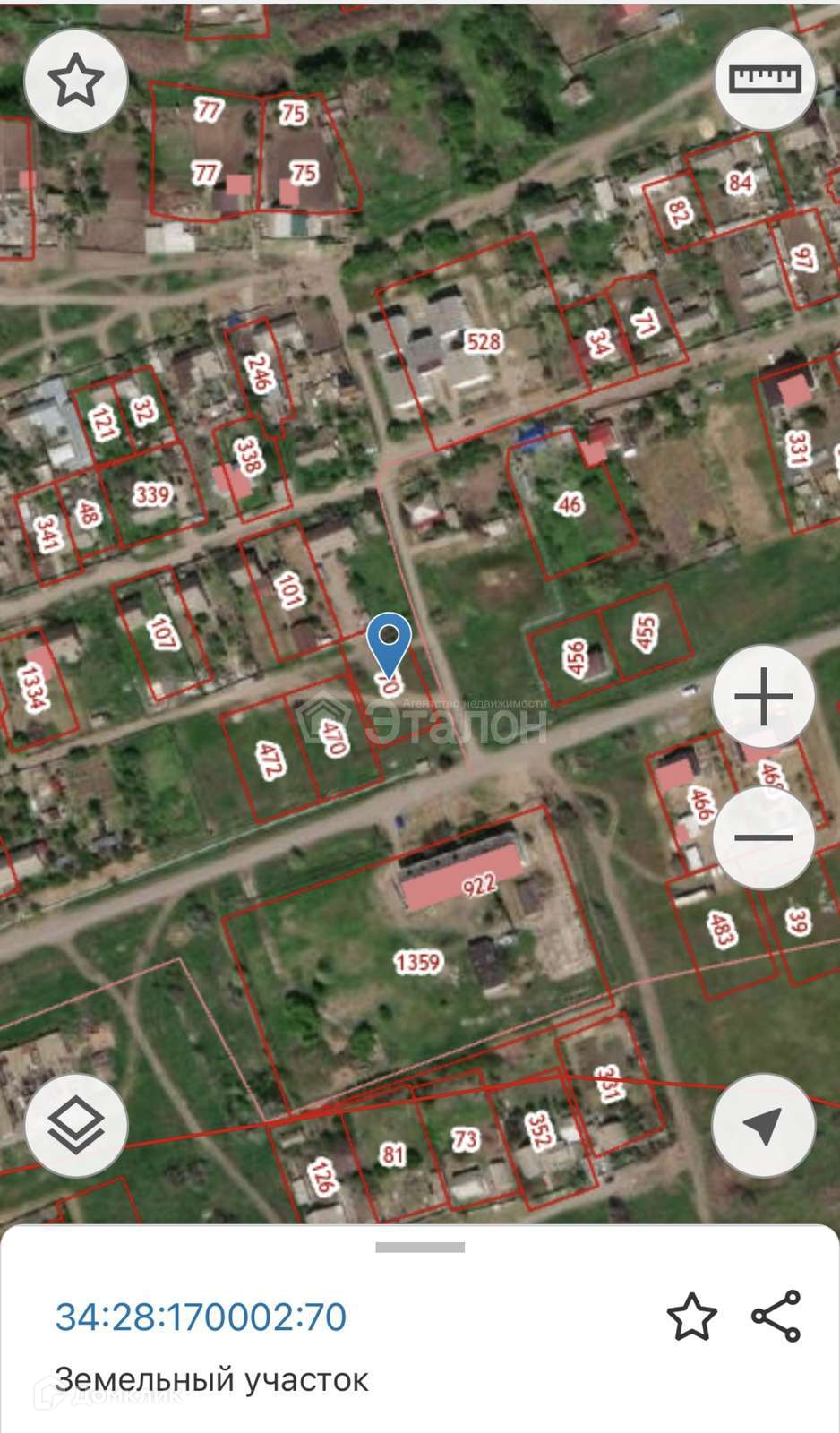This screenshot has height=1433, width=840.
Task: Zoom out of the map
Action: click(764, 838)
